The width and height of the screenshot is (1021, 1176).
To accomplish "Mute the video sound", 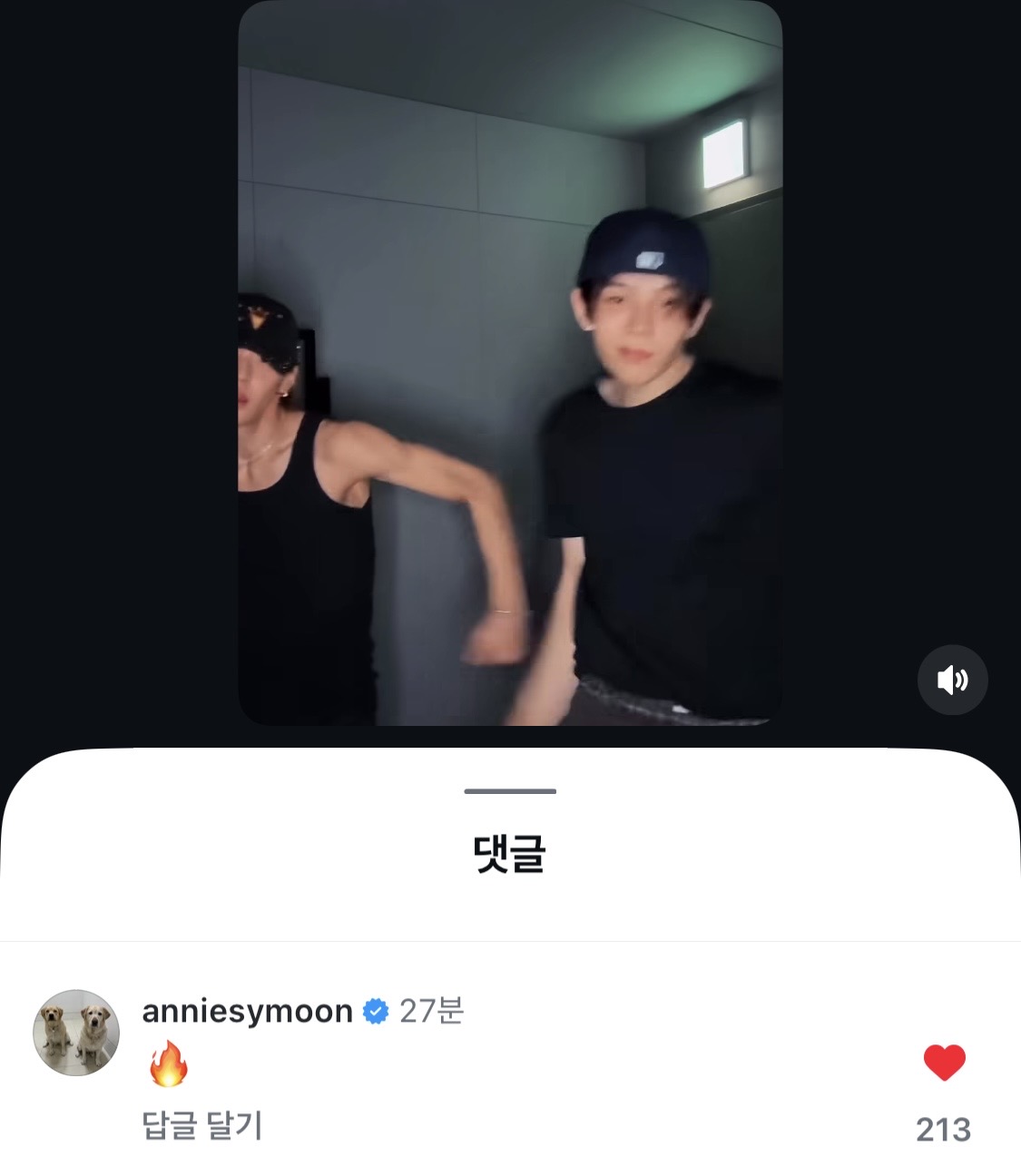I will coord(952,680).
